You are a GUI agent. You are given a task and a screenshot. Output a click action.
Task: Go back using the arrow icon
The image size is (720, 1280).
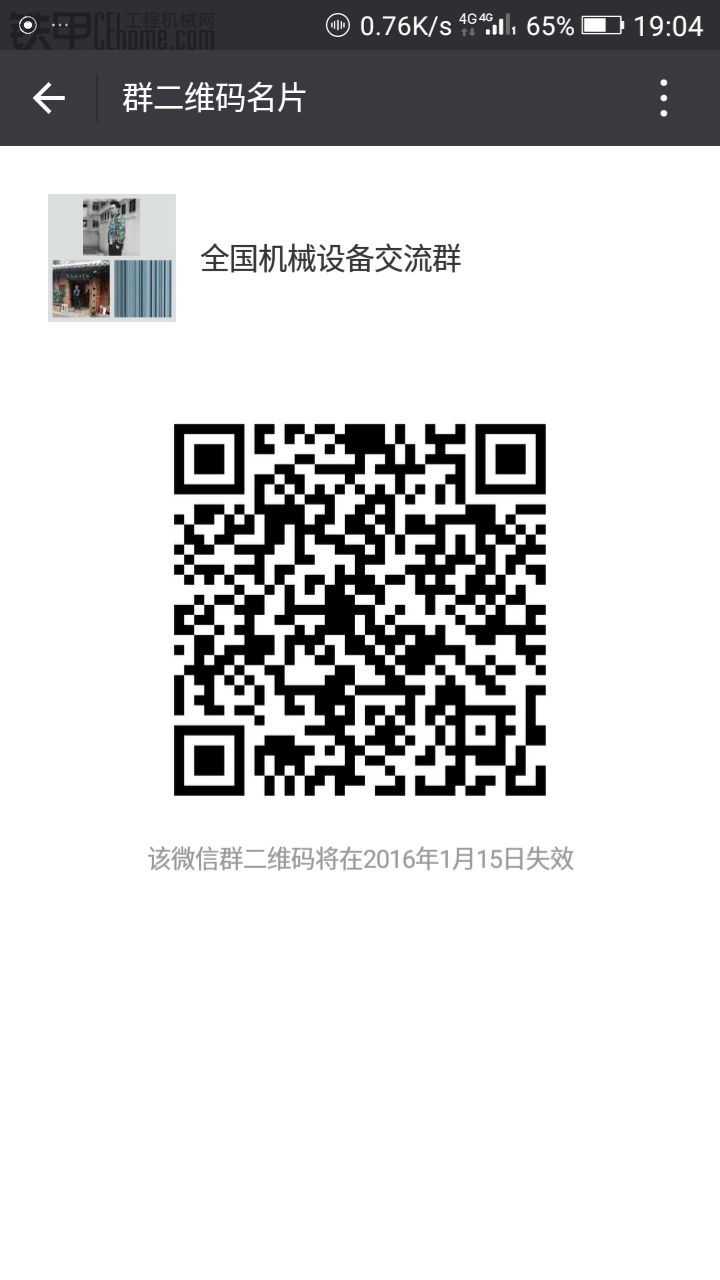pyautogui.click(x=48, y=98)
